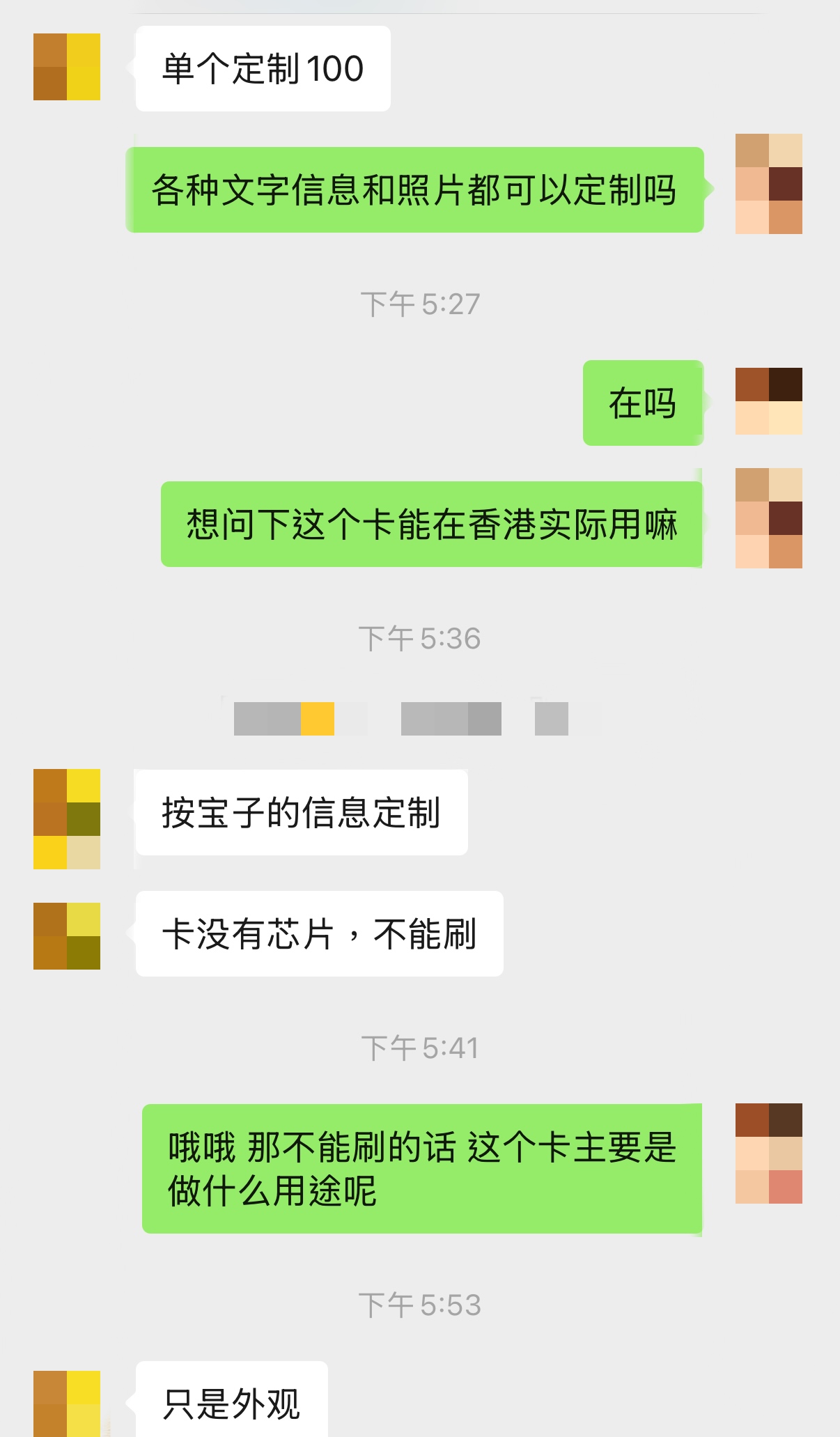Screen dimensions: 840x1437
Task: Open avatar next to '按宝子的信息定制'
Action: 67,818
